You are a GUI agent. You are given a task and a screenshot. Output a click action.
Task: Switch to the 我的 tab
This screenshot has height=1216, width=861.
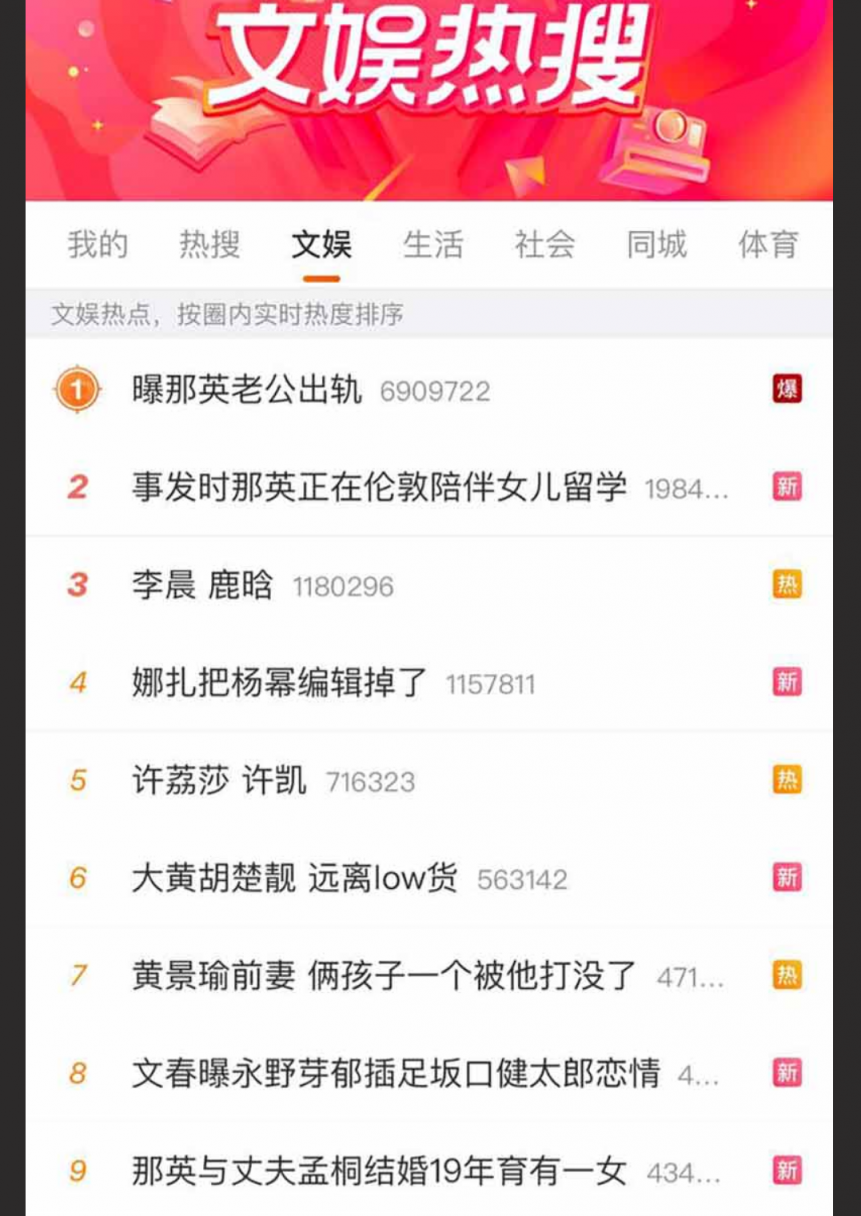tap(98, 245)
